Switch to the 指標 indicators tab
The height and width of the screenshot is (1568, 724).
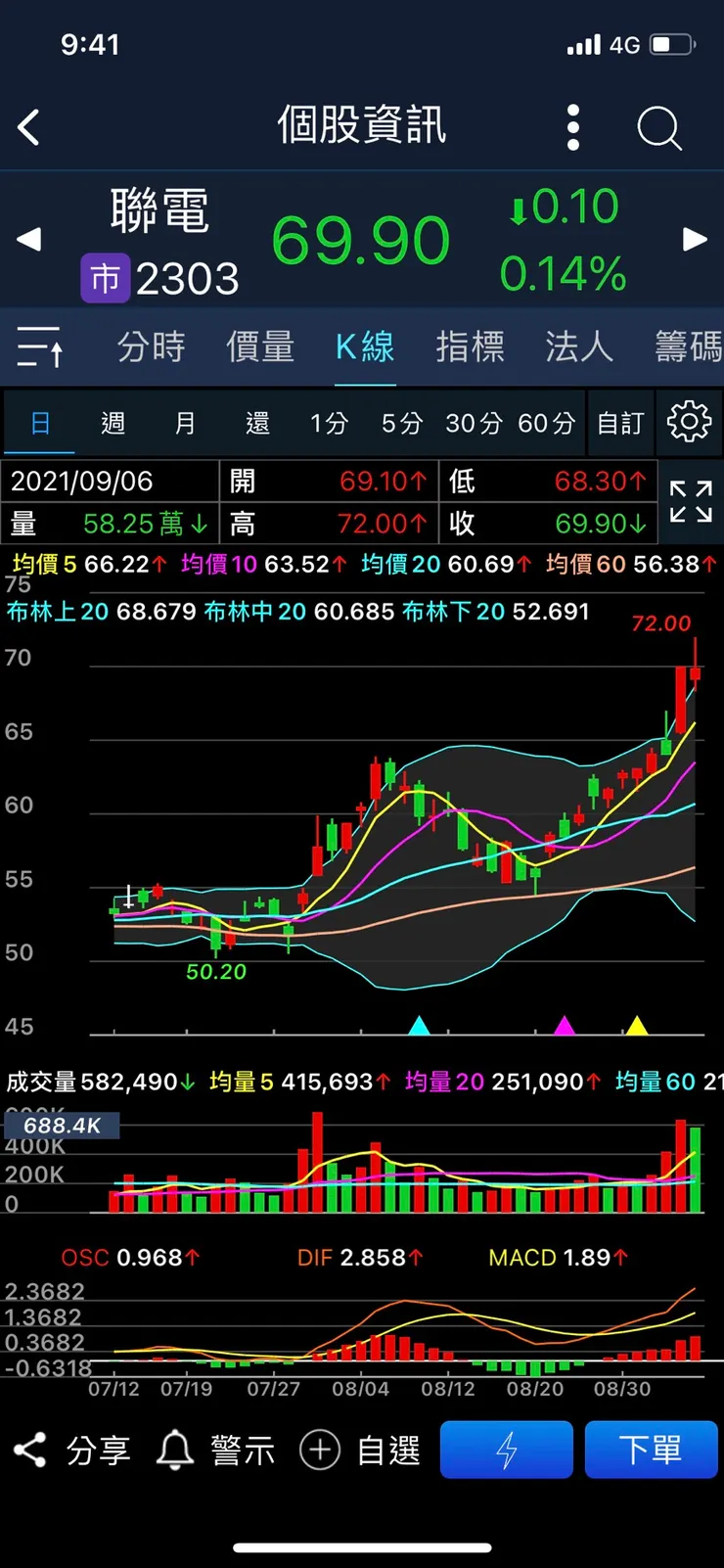coord(471,347)
